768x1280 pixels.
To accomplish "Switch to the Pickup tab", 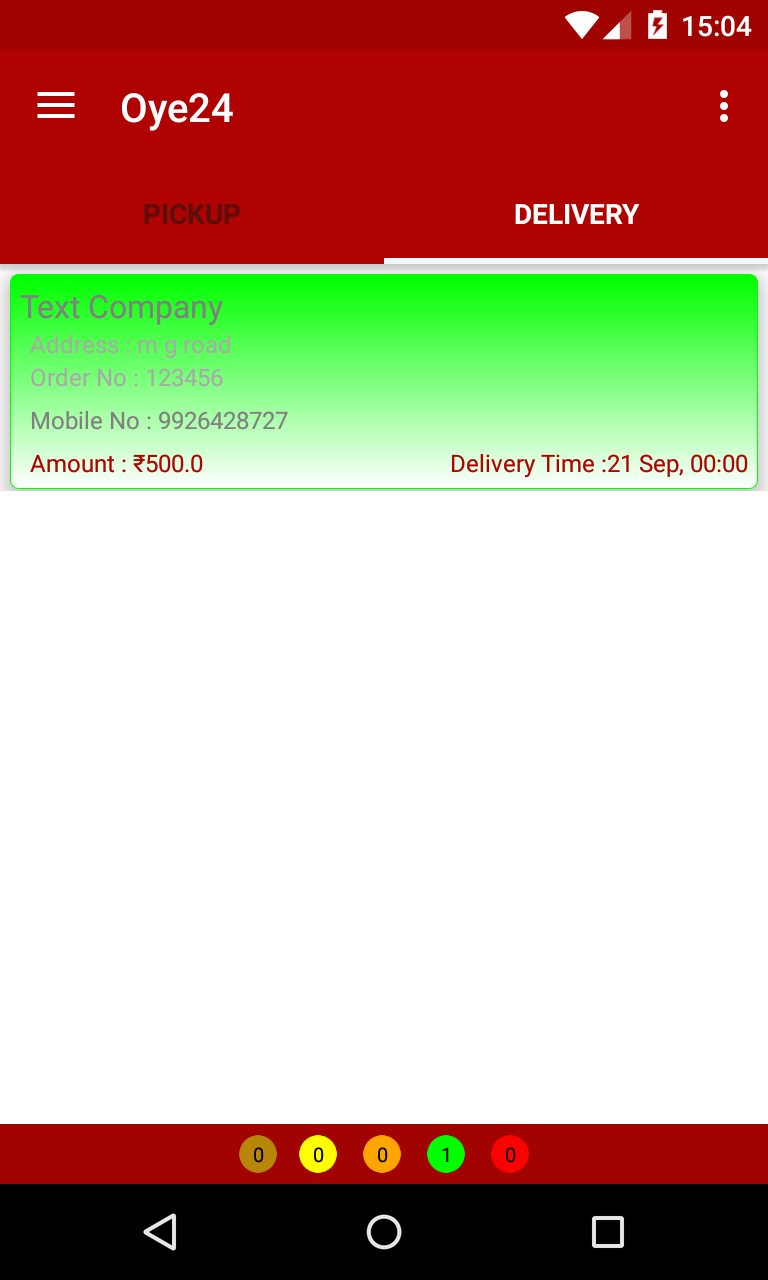I will click(x=192, y=214).
